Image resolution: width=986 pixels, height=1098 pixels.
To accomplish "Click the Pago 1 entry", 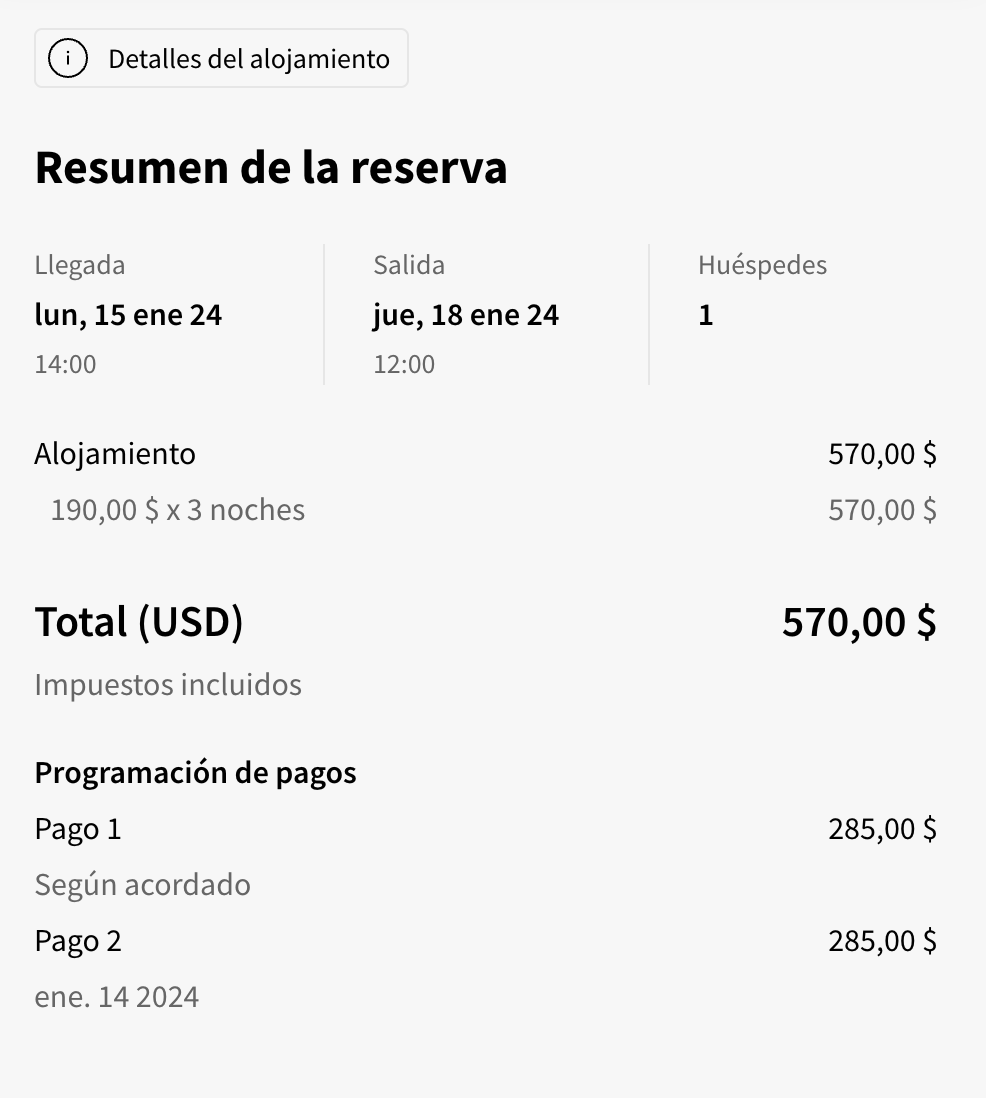I will pos(77,828).
